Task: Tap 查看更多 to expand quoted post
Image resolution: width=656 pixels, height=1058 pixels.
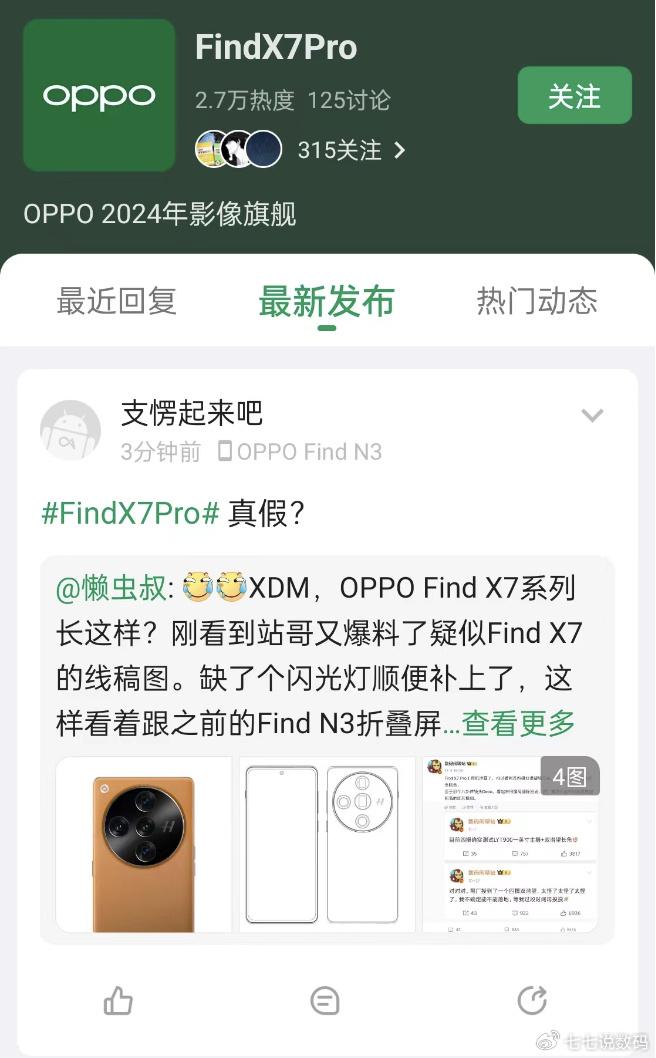Action: coord(518,722)
